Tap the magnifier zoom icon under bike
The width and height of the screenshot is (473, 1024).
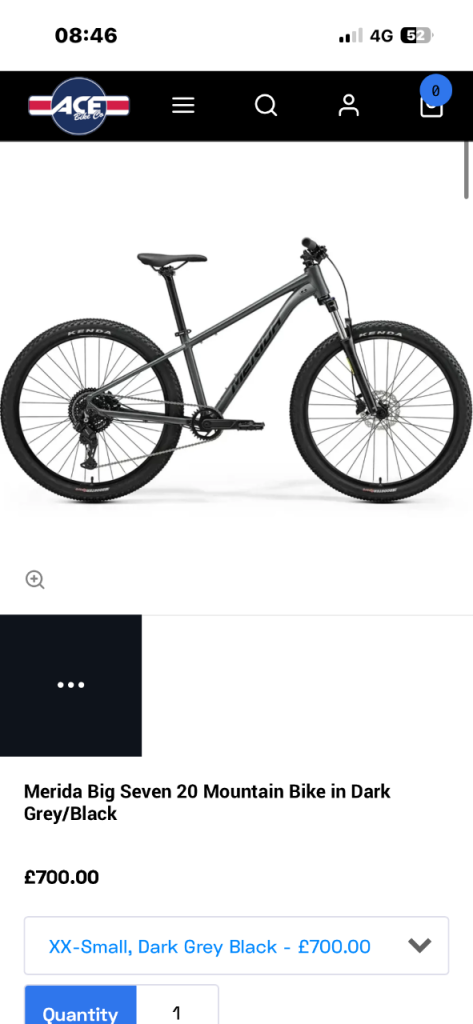[x=35, y=579]
